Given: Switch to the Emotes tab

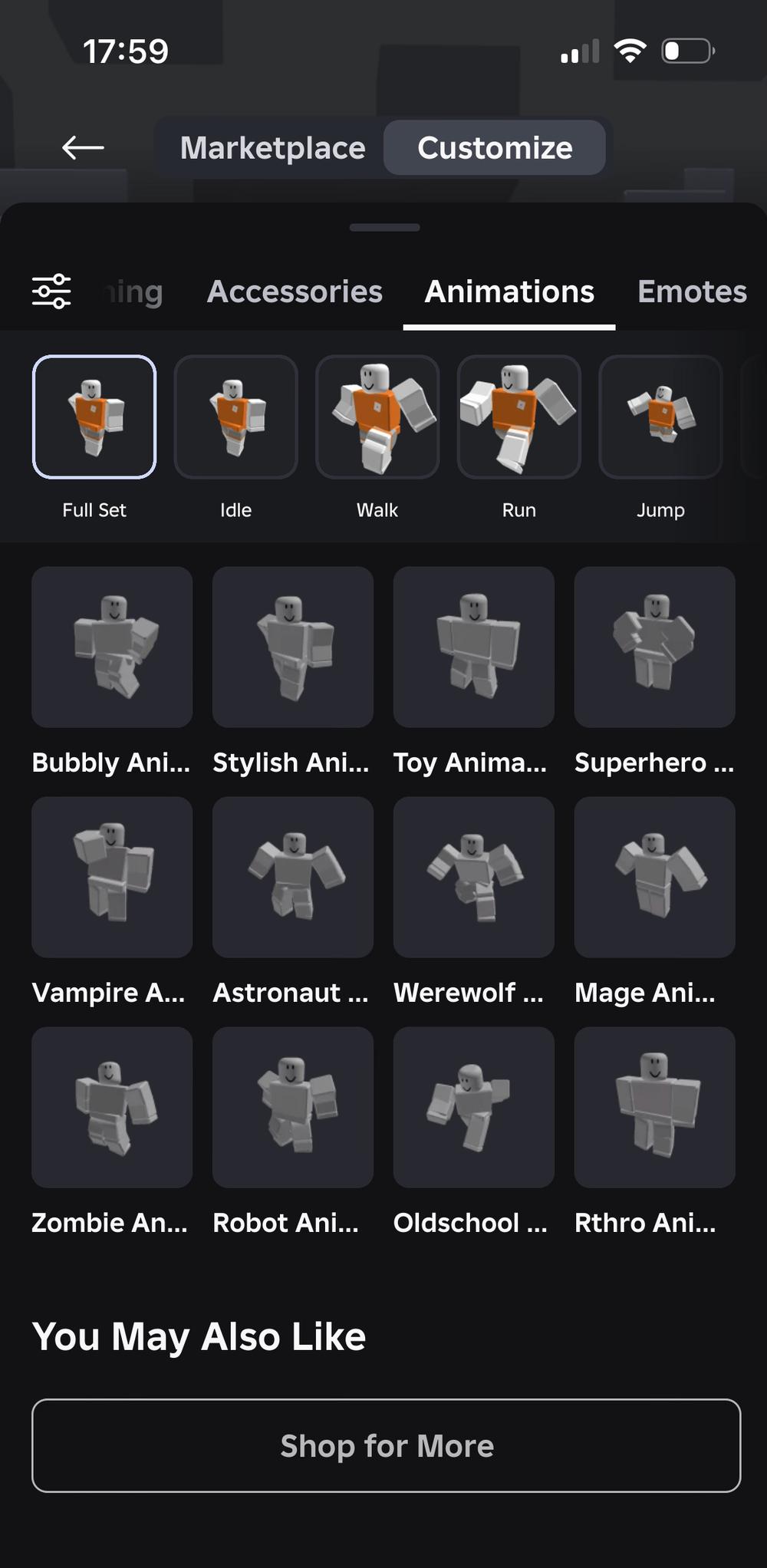Looking at the screenshot, I should pos(692,292).
